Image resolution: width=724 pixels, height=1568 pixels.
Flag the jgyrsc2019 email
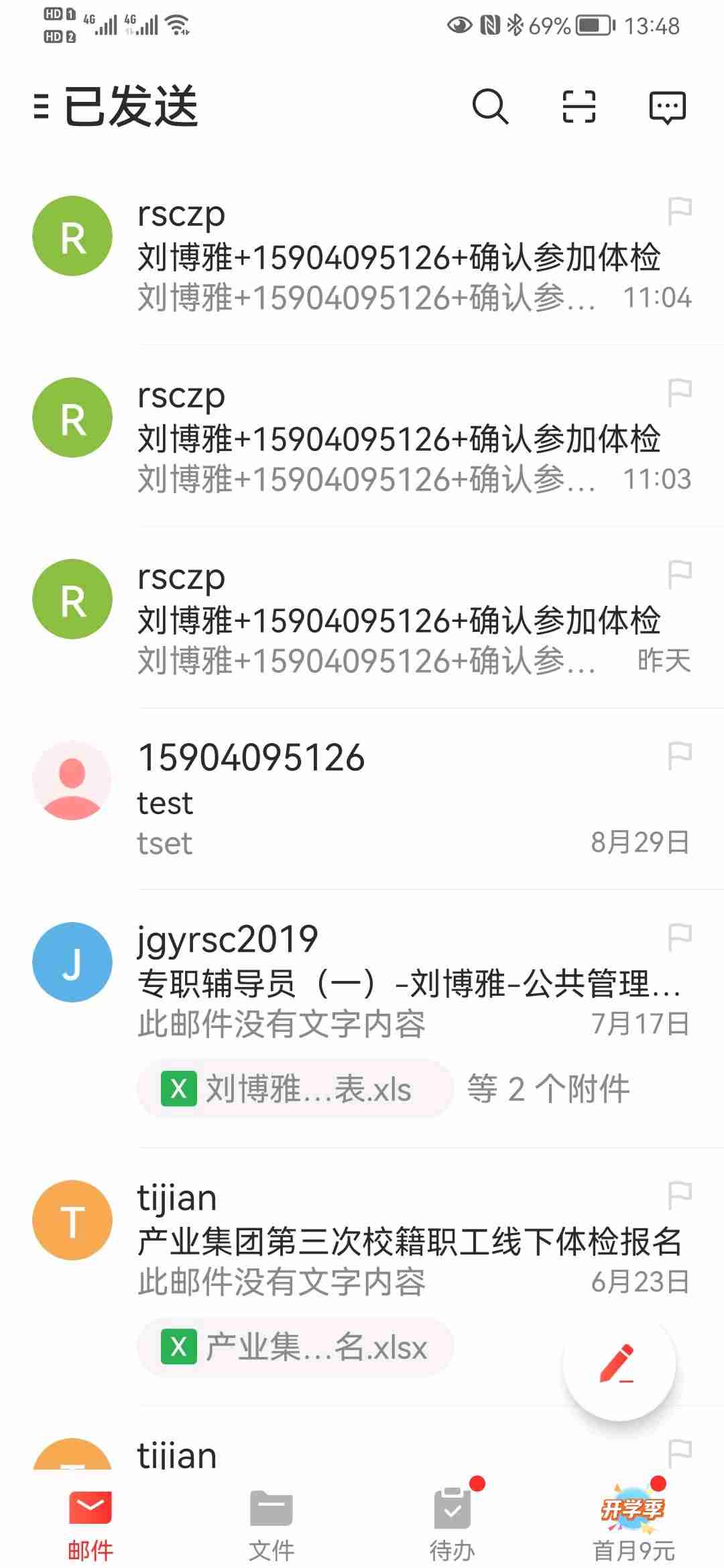tap(680, 937)
